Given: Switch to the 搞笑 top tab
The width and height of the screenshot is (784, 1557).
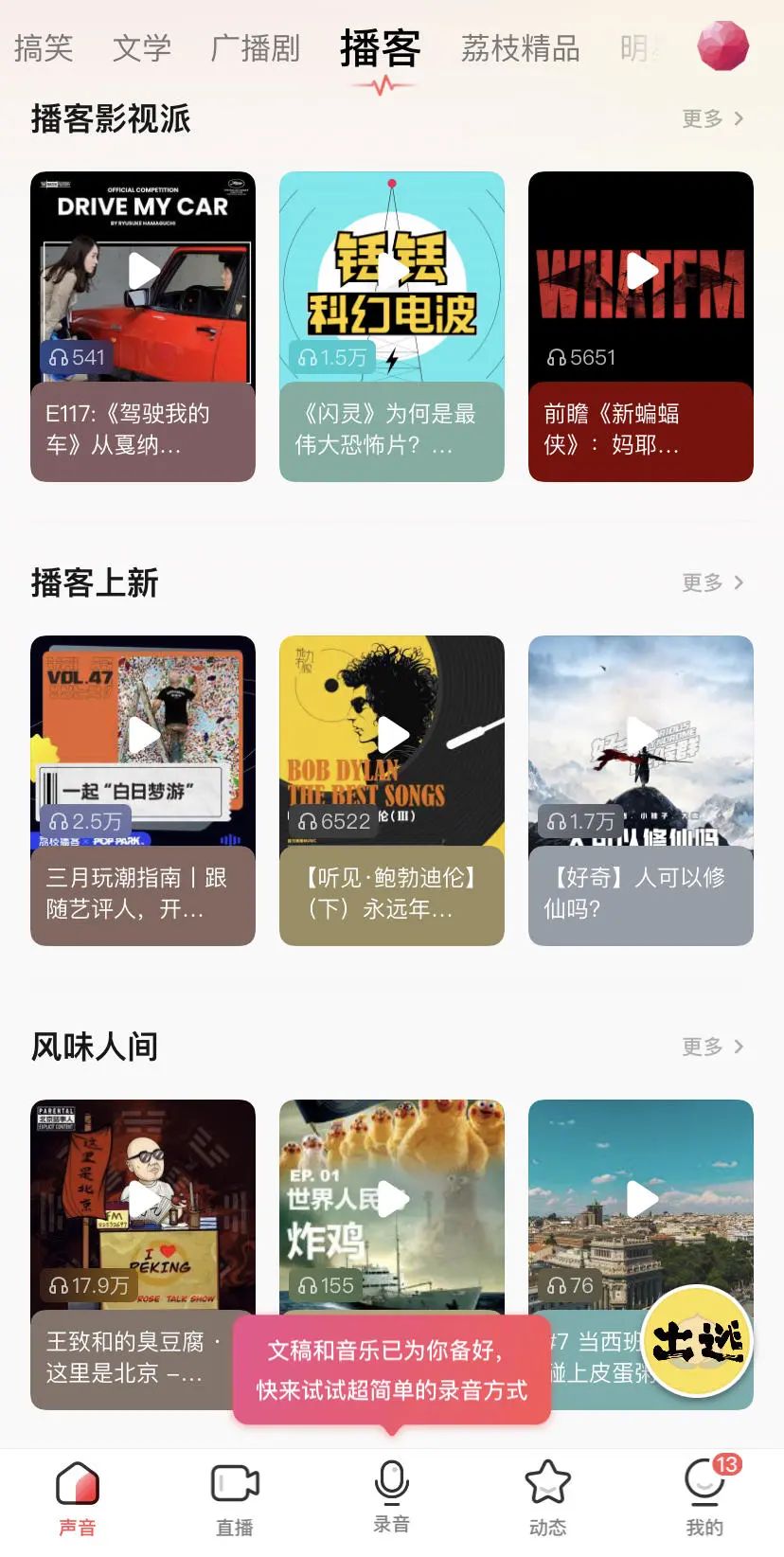Looking at the screenshot, I should pos(44,47).
